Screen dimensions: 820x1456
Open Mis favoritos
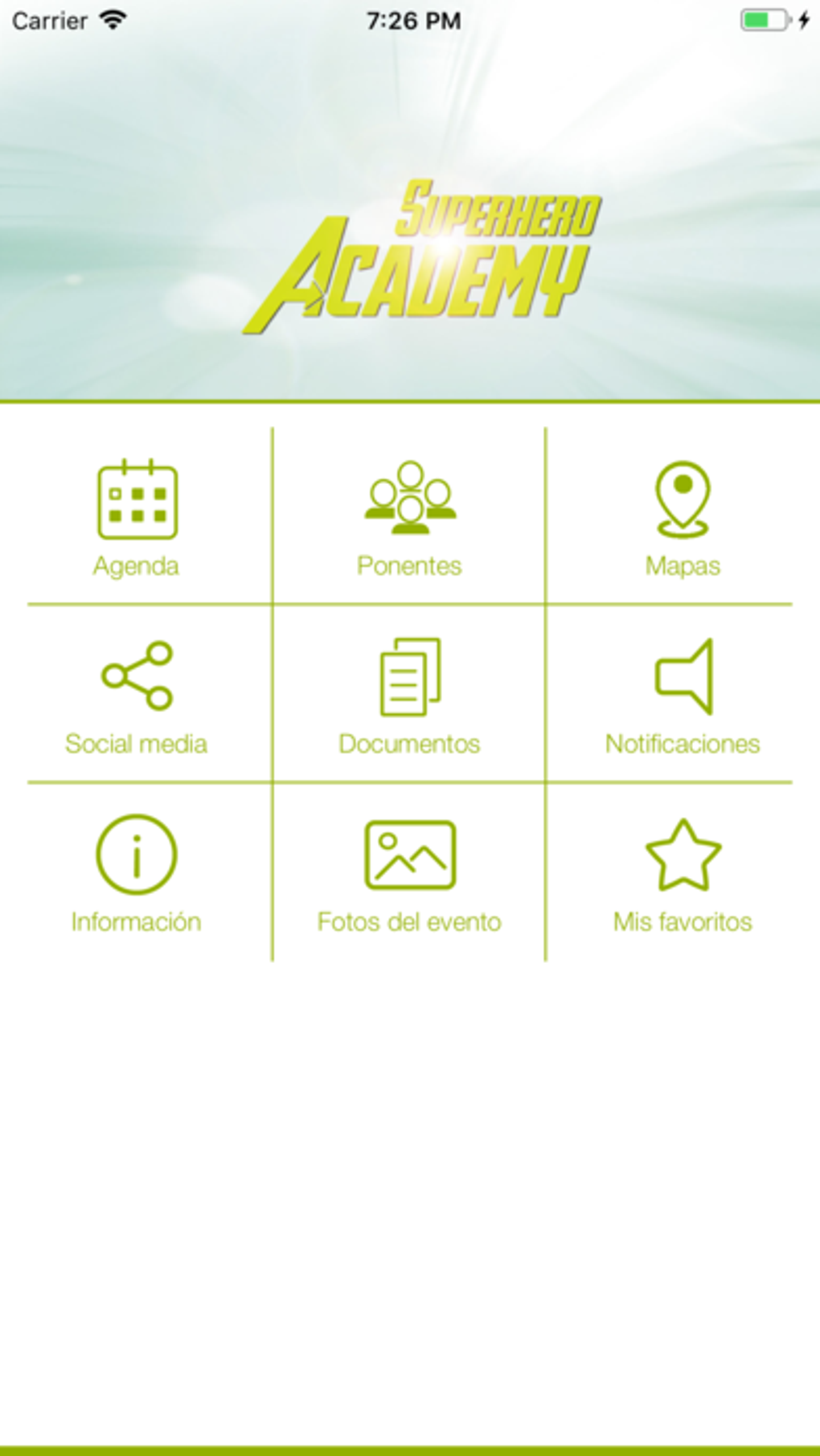(683, 874)
